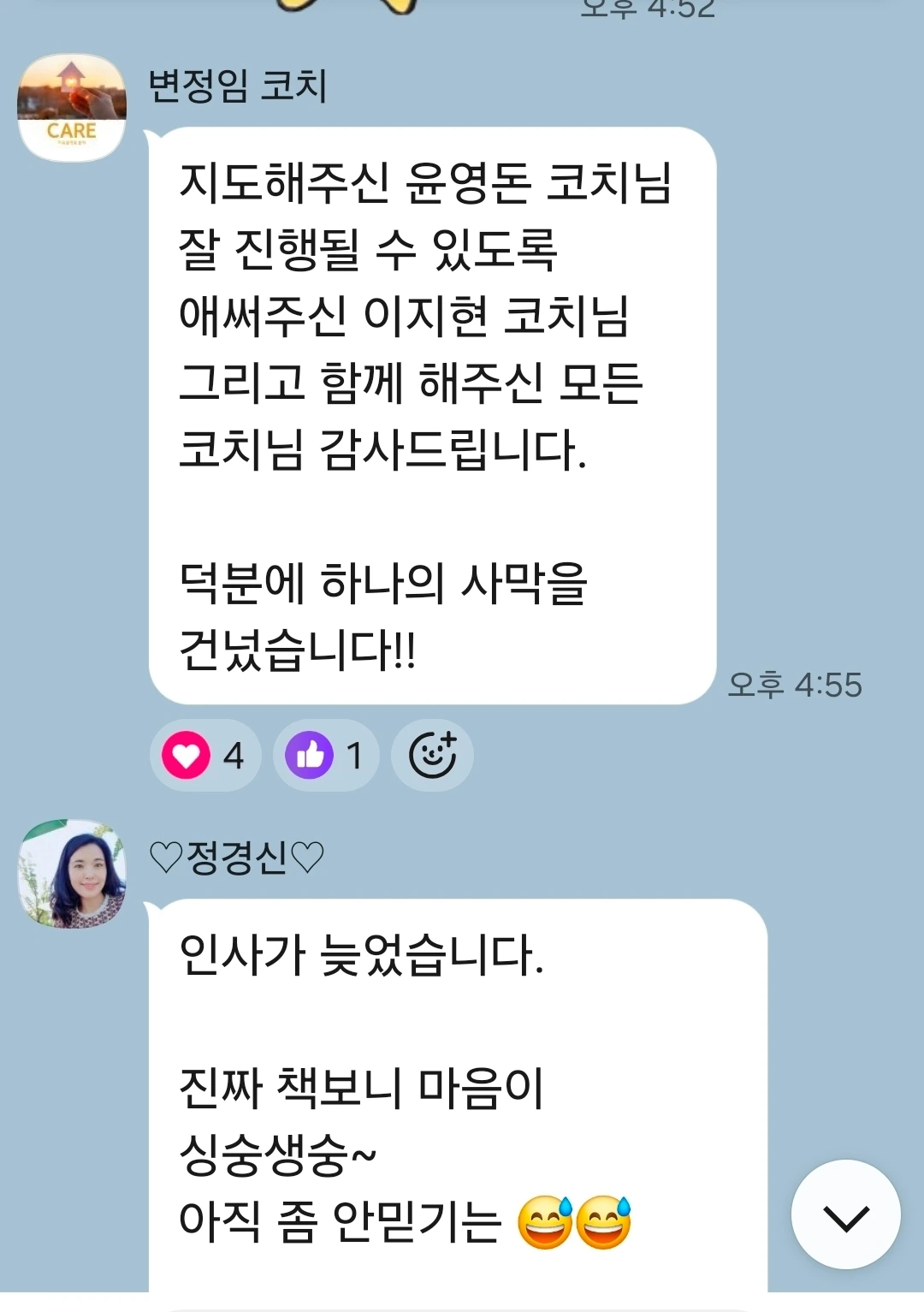Open ♡정경신♡'s profile picture
Screen dimensions: 924x1312
[x=72, y=873]
